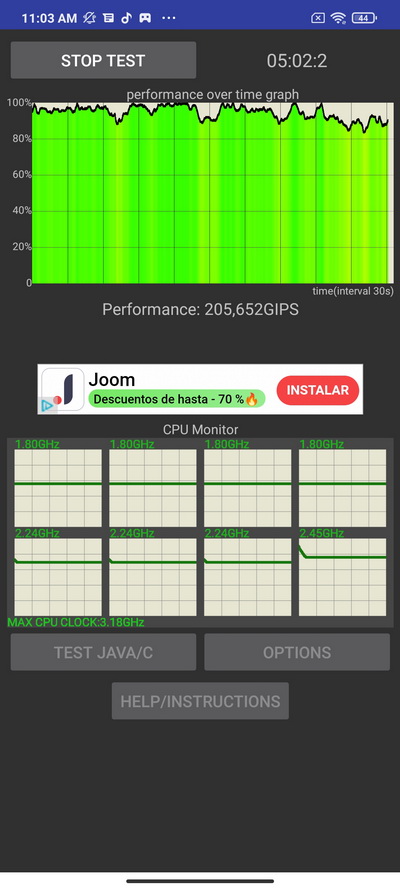Screen dimensions: 400x889
Task: Stop the running throttling test
Action: 103,60
